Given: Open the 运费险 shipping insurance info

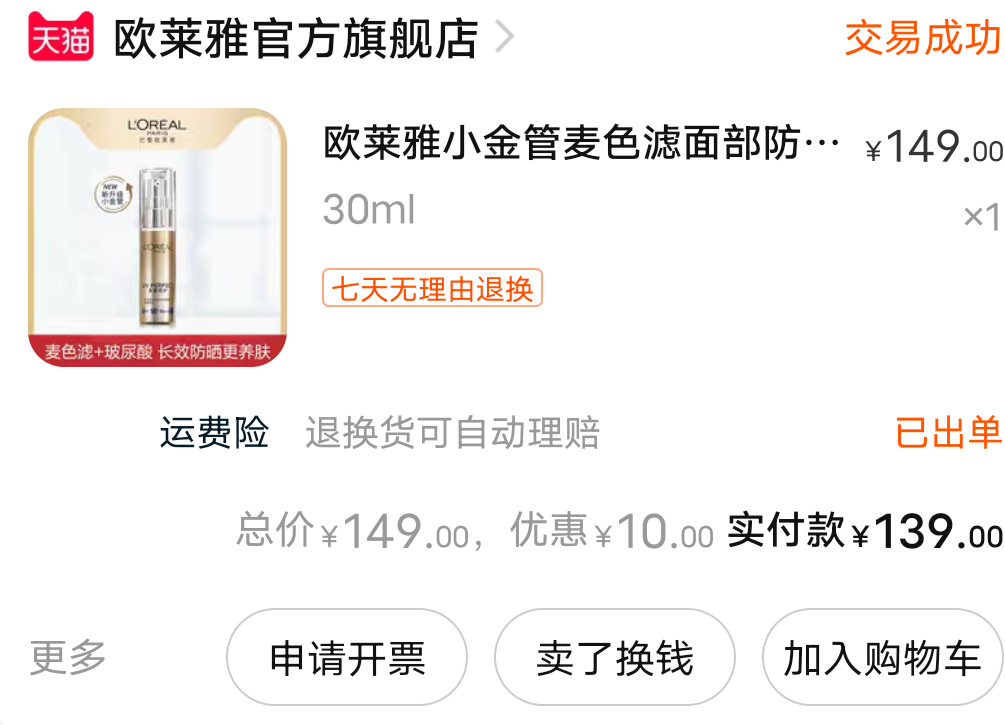Looking at the screenshot, I should 214,433.
